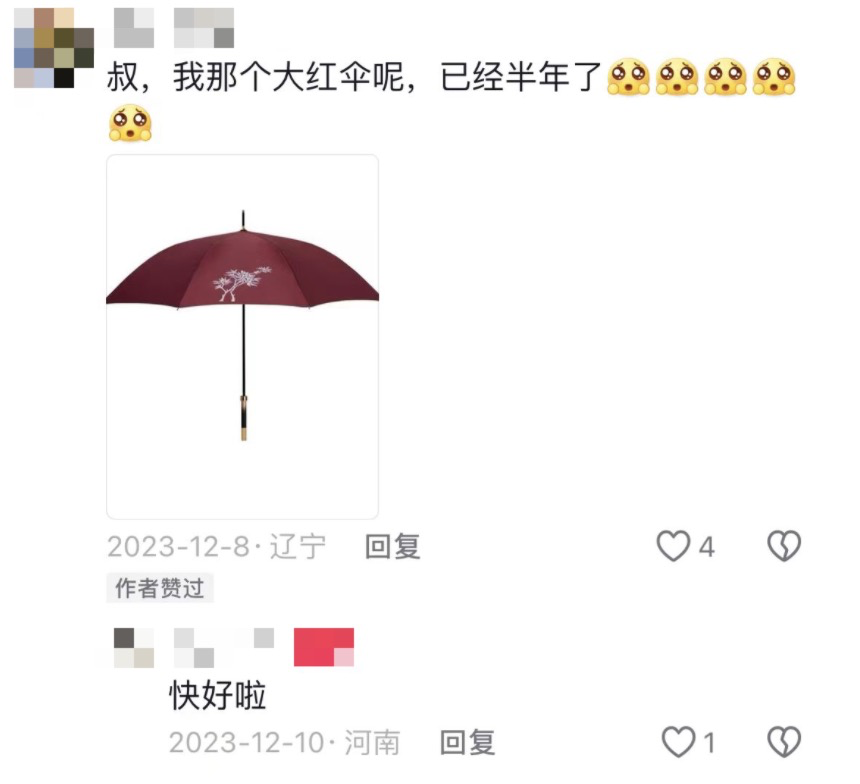Open the red umbrella image in the comment
Screen dimensions: 860x784
tap(242, 336)
